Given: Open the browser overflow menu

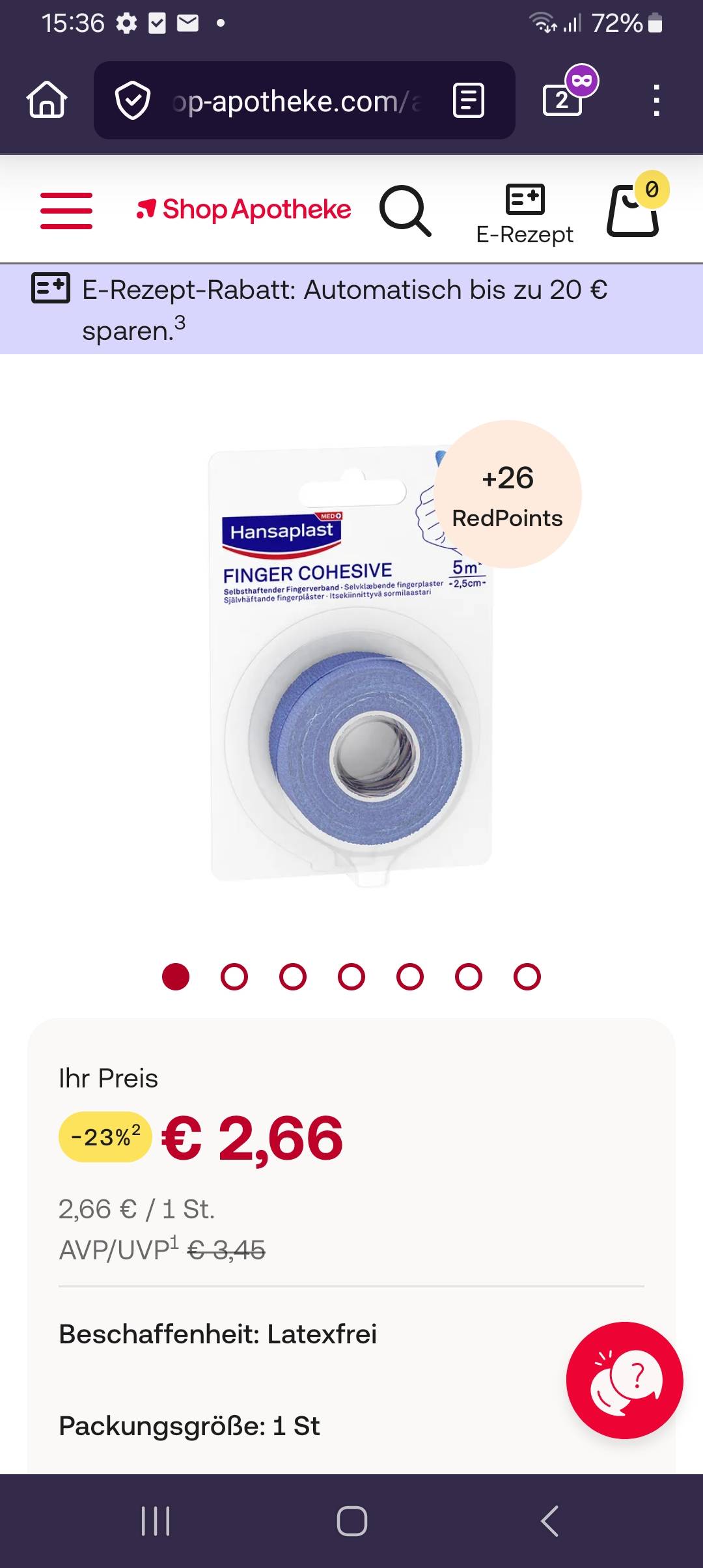Looking at the screenshot, I should tap(656, 100).
